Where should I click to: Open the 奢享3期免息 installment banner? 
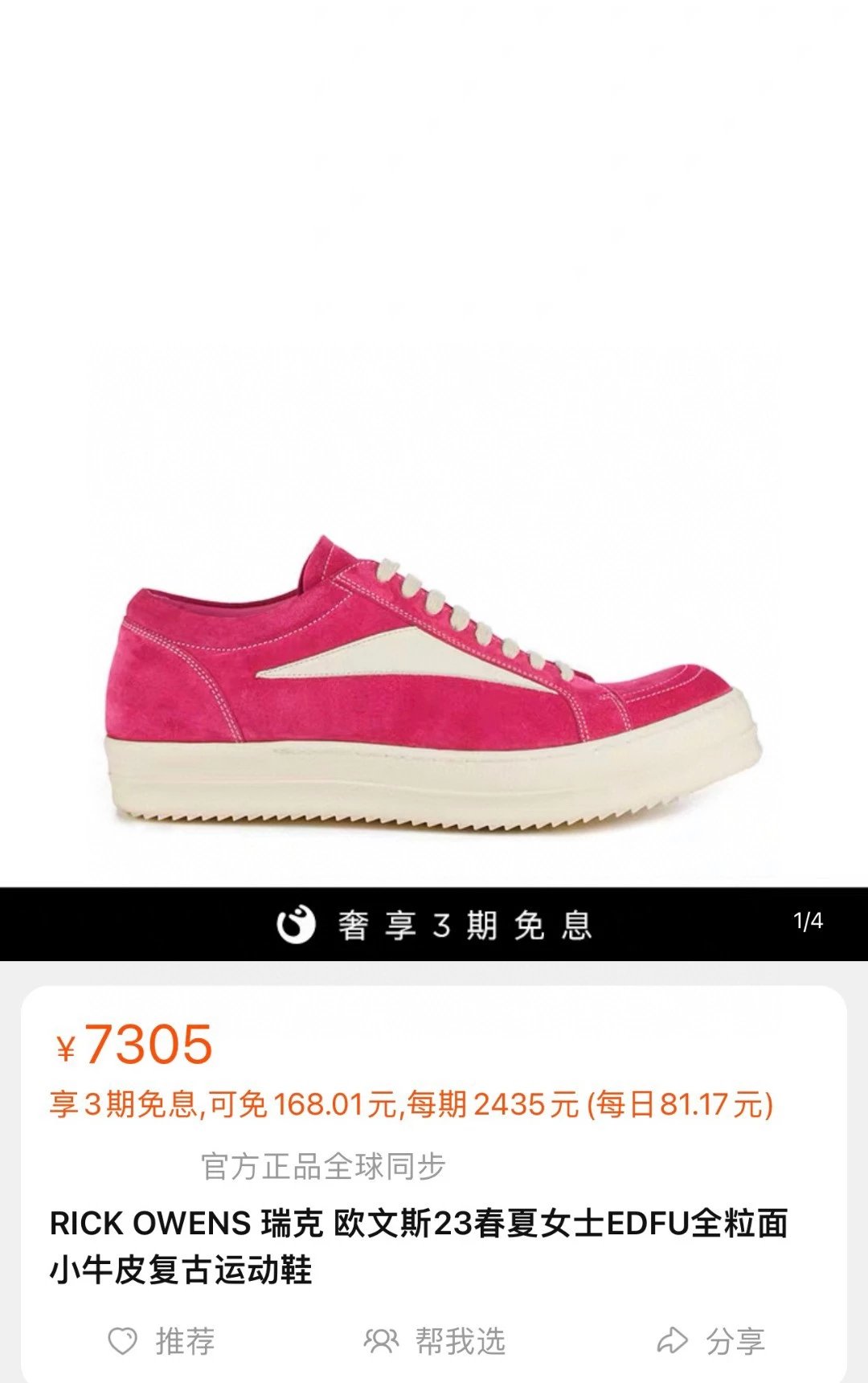click(x=434, y=925)
